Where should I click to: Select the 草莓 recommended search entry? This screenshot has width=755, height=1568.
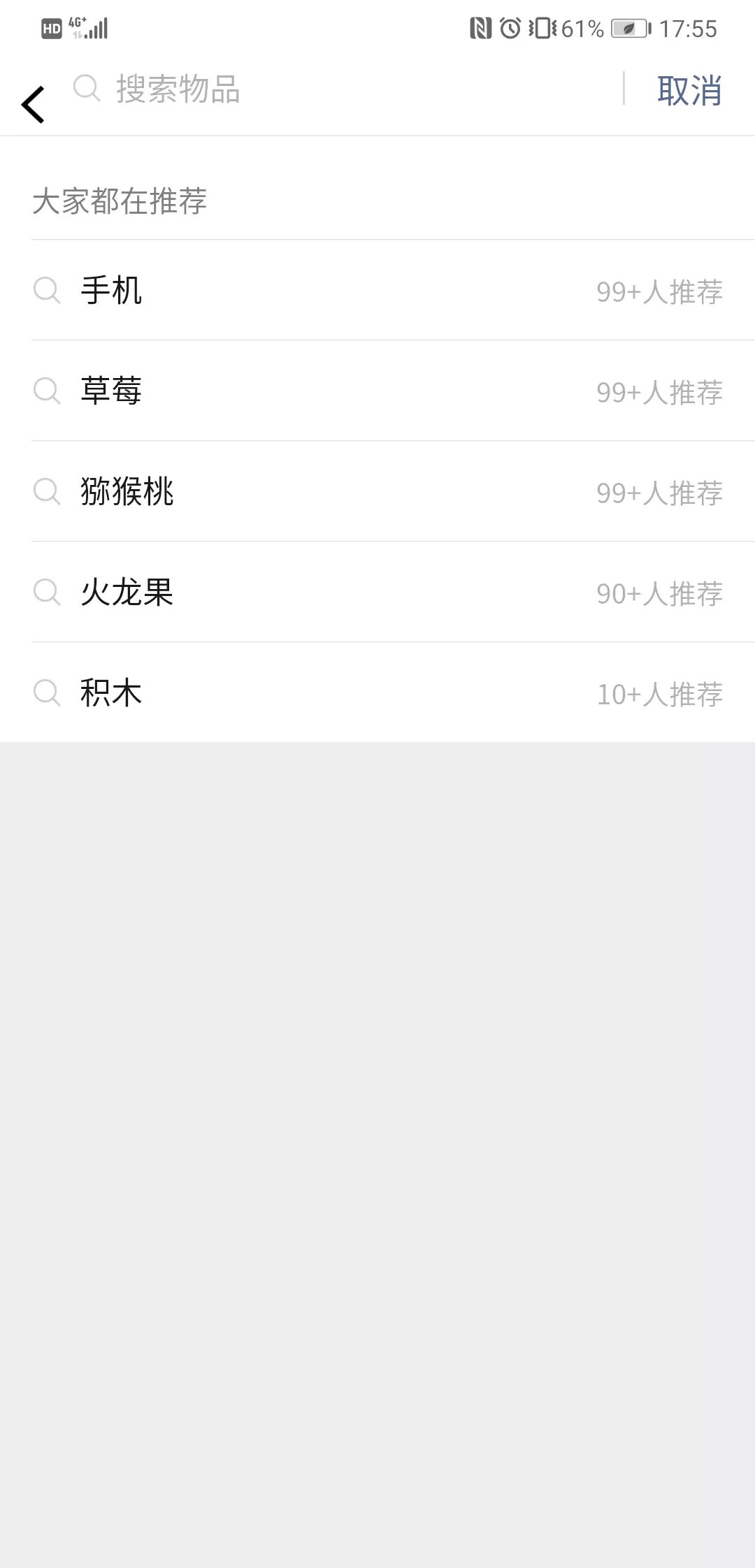[x=280, y=393]
